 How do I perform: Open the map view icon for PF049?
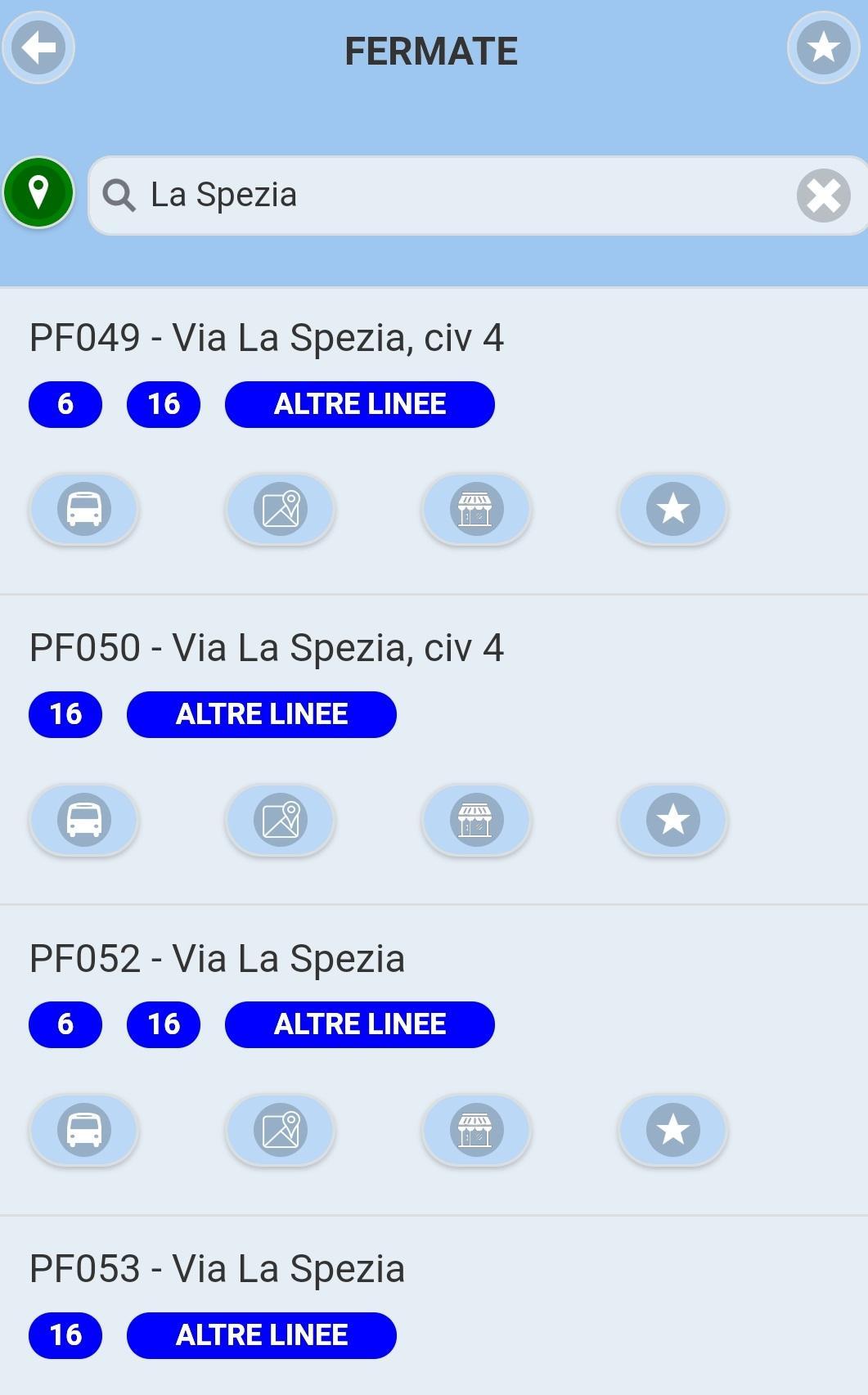281,510
